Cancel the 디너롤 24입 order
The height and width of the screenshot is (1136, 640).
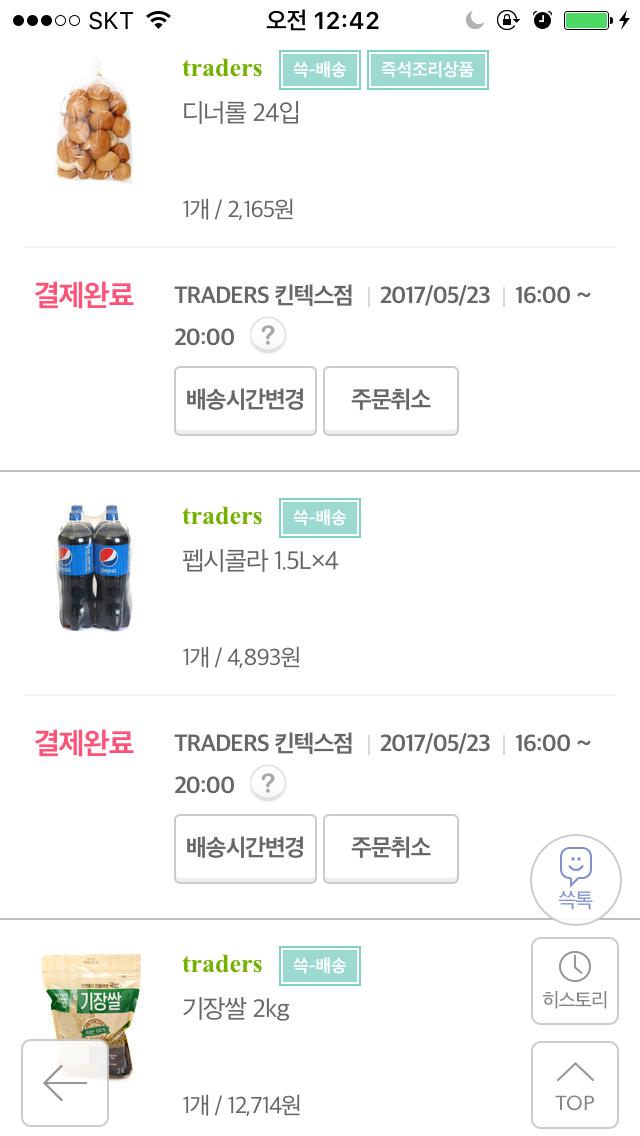[390, 400]
